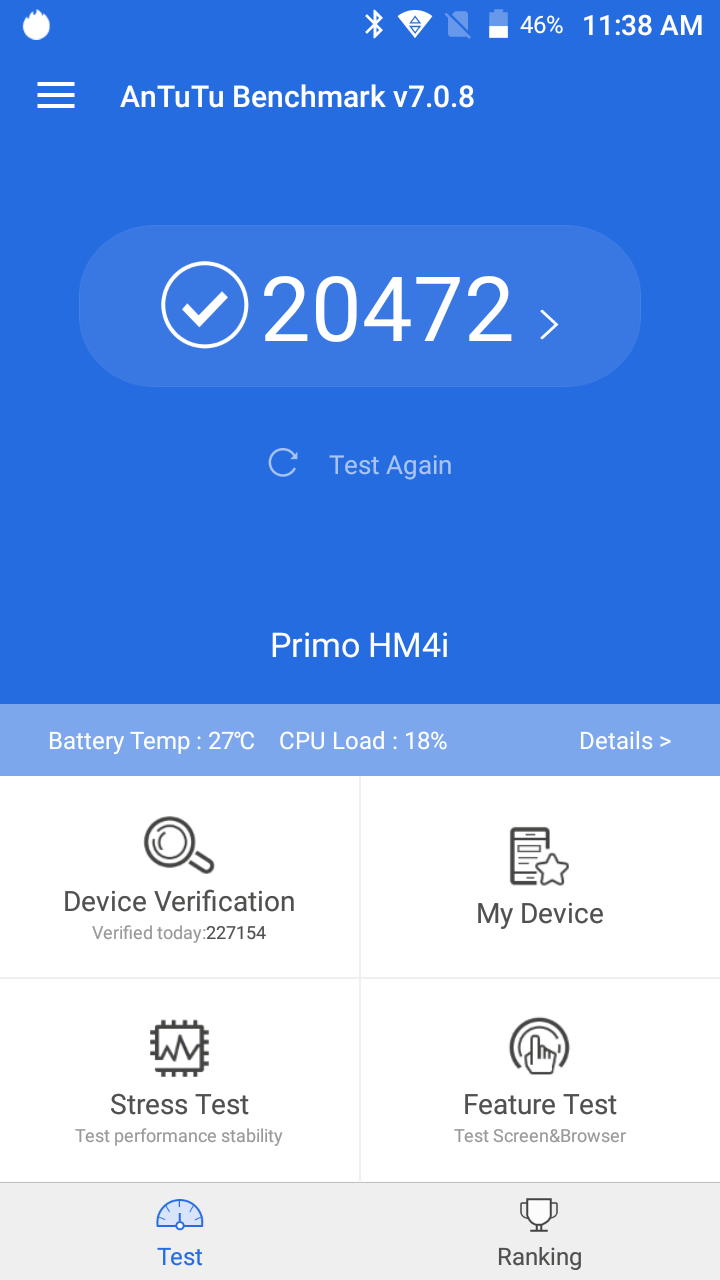
Task: Open the 20472 score details
Action: click(x=360, y=307)
